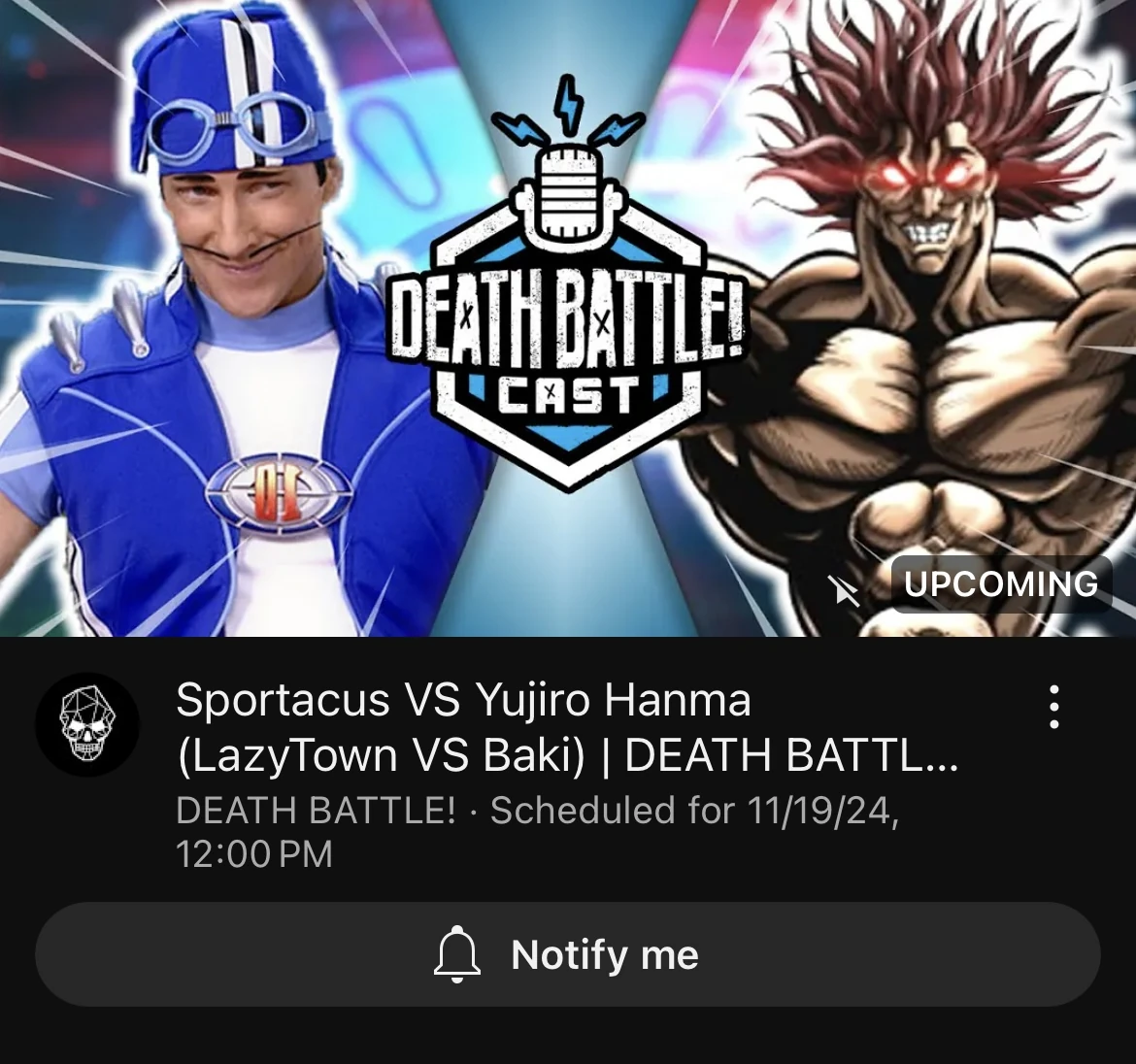Tap the Notify me button
1136x1064 pixels.
click(x=568, y=955)
